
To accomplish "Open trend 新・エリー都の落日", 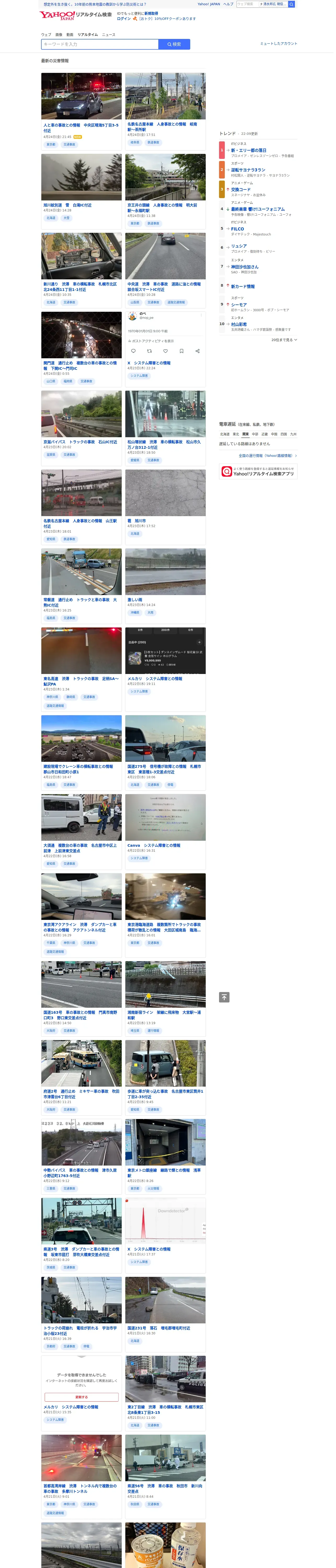I will [249, 150].
